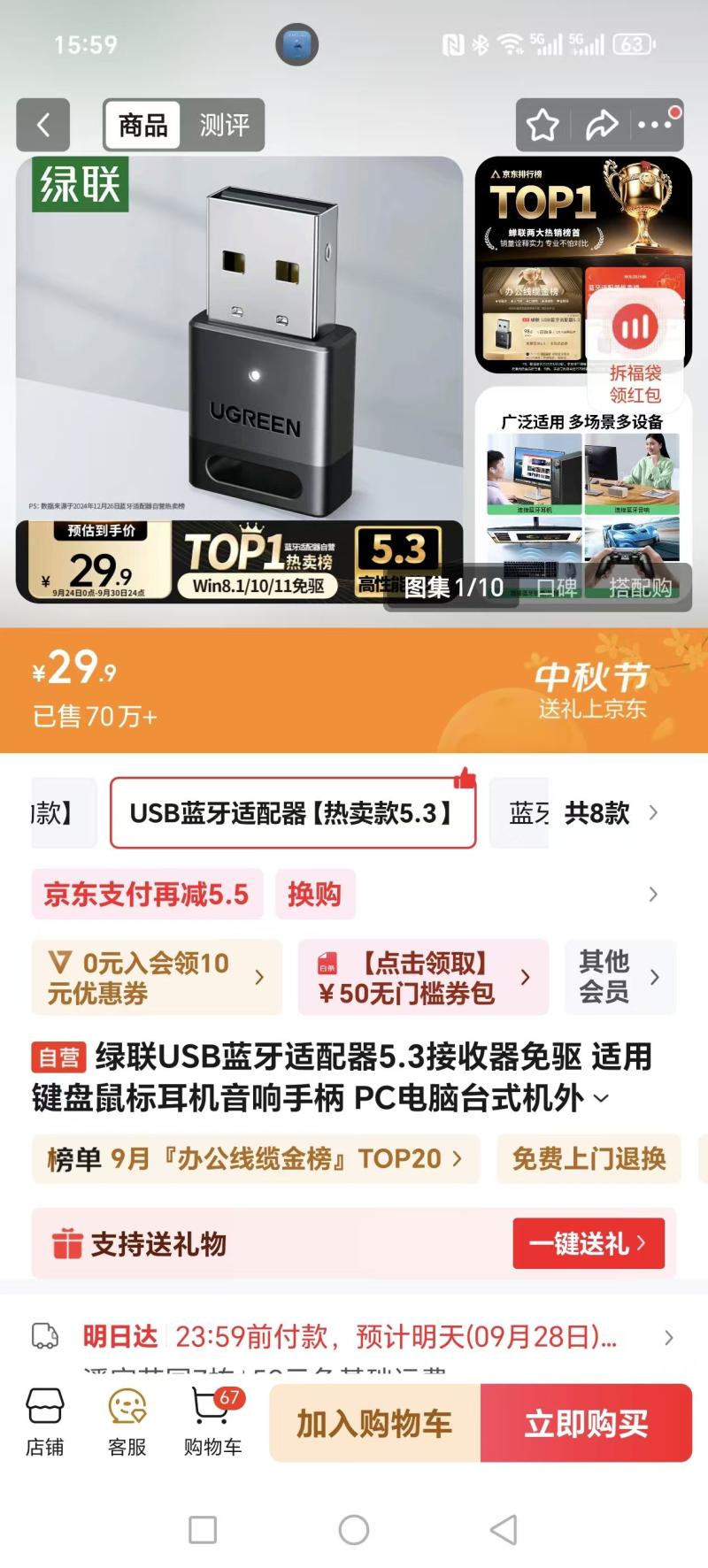Switch gallery to 搭配购 section
This screenshot has width=708, height=1568.
640,588
